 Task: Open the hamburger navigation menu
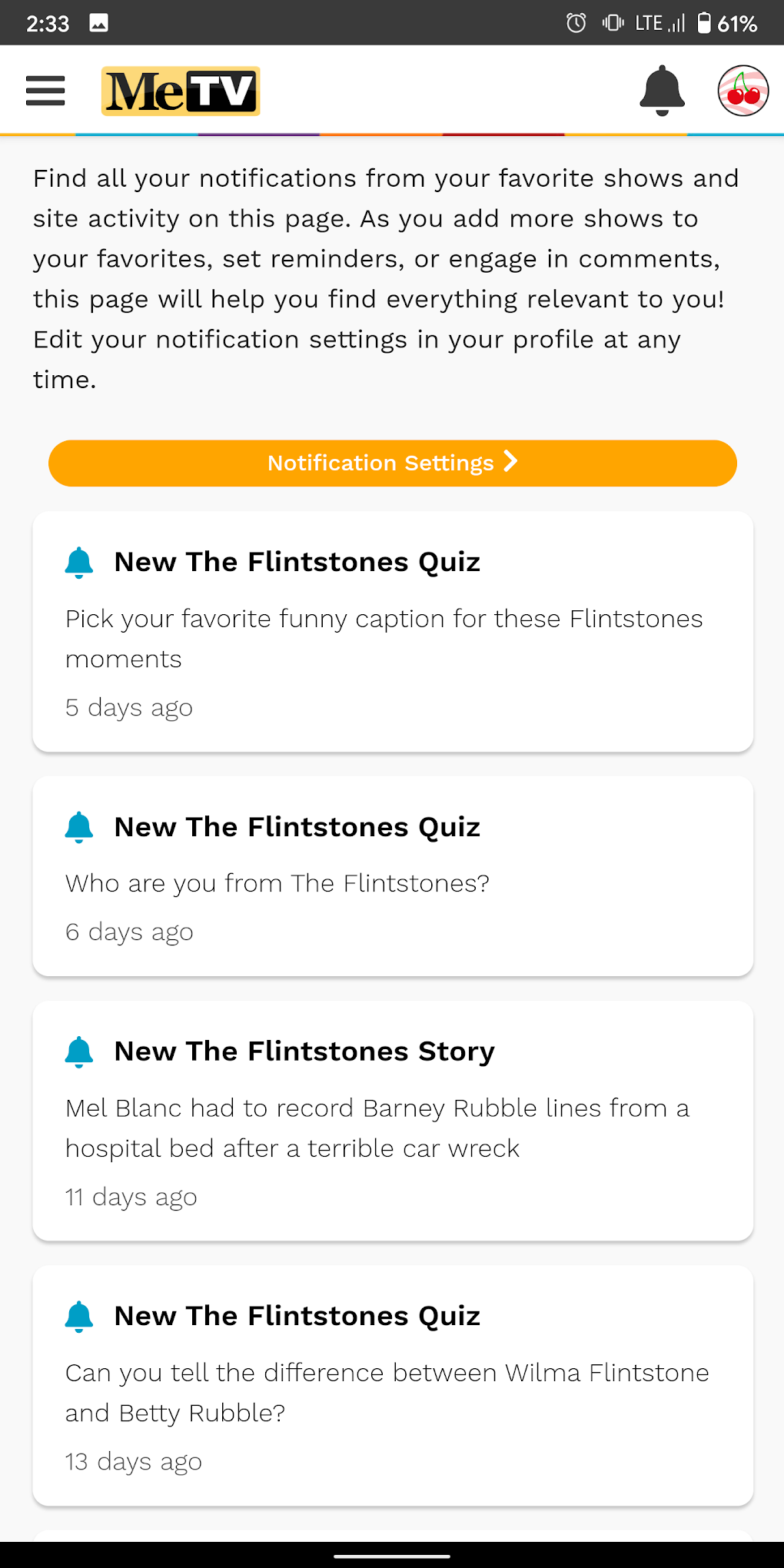click(45, 89)
